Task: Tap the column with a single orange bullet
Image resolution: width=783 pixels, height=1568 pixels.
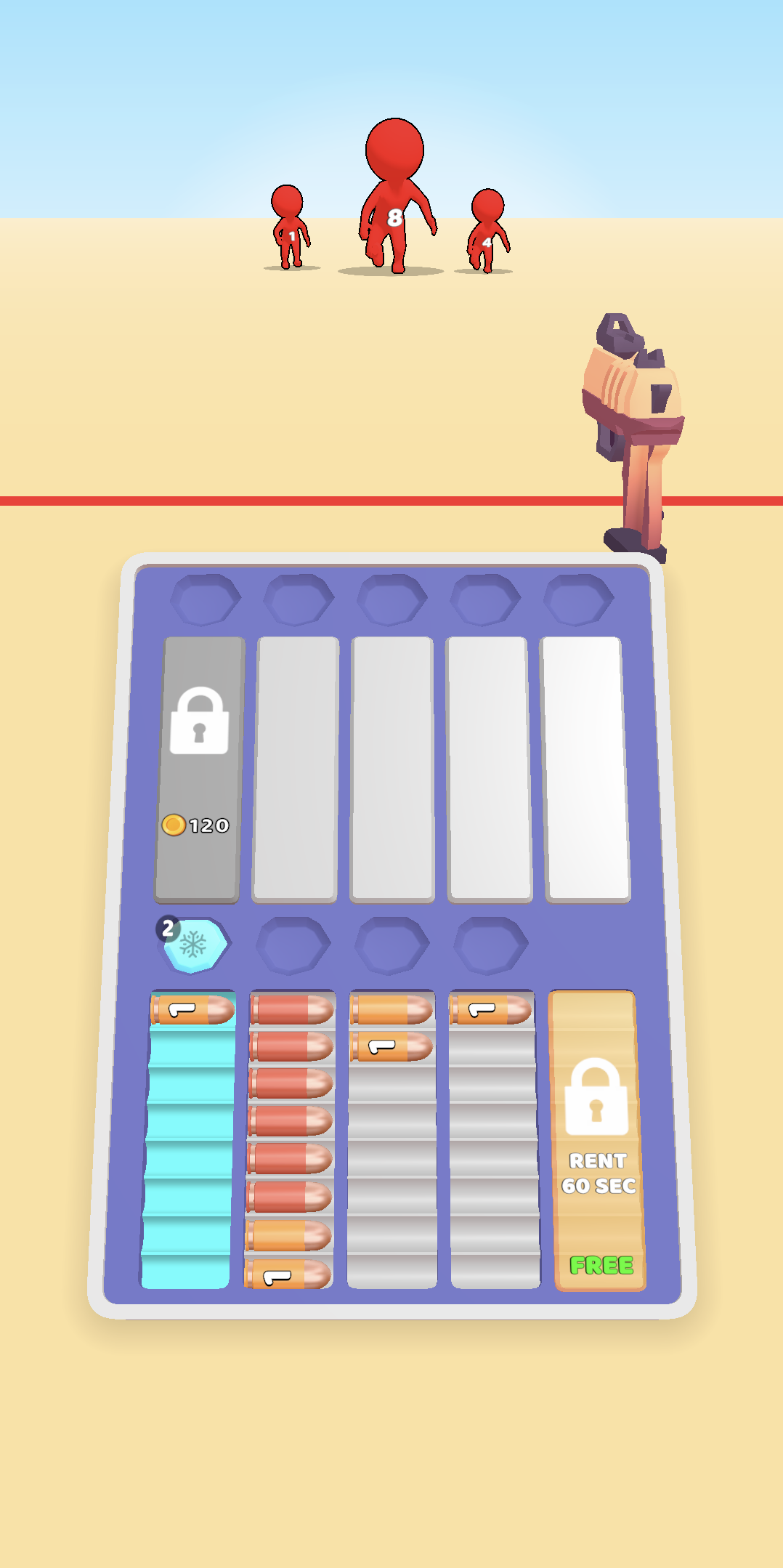Action: pos(494,1141)
